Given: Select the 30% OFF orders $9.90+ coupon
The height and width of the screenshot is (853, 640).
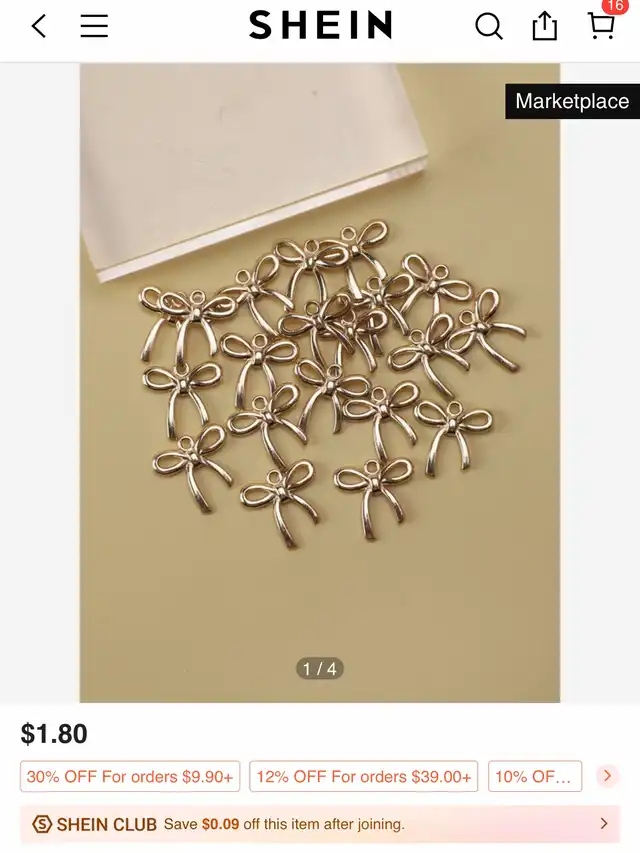Looking at the screenshot, I should point(130,776).
